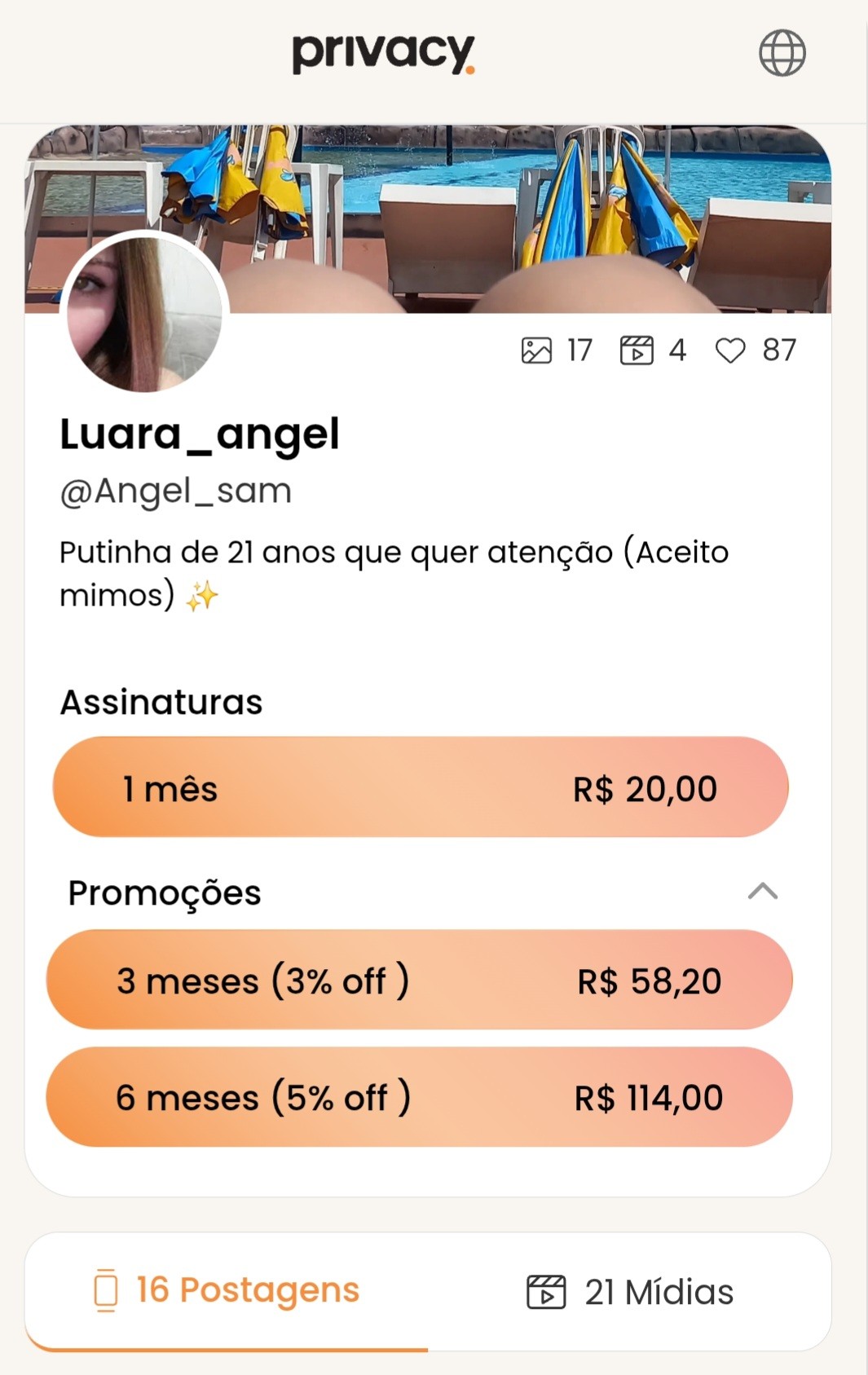Open the language globe icon
Screen dimensions: 868x1375
[782, 53]
